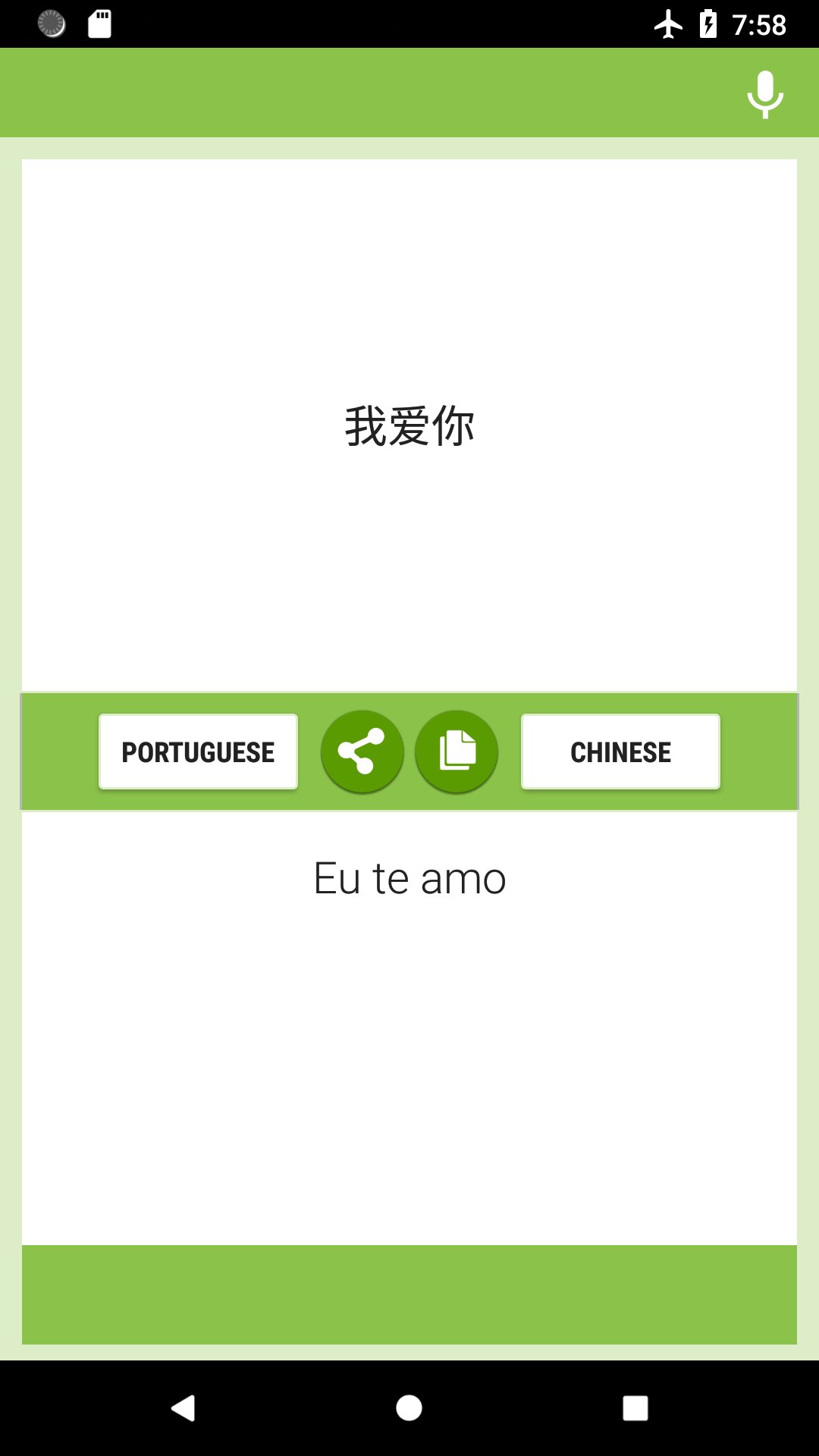Select the Chinese language button

click(620, 752)
